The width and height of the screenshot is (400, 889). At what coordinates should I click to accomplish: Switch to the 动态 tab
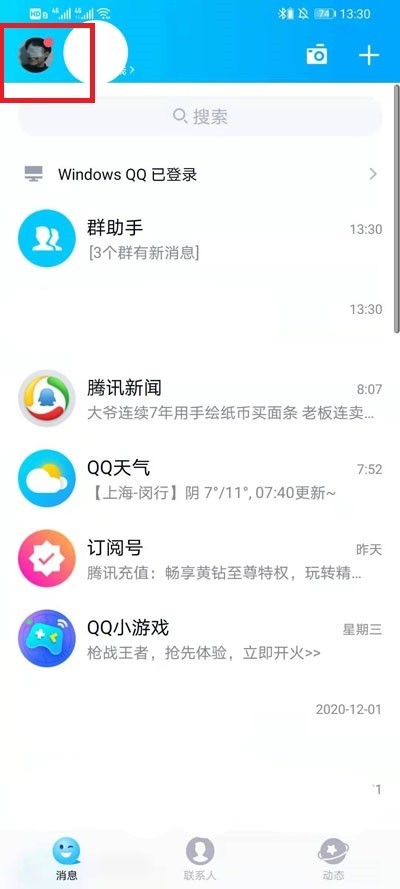coord(333,858)
